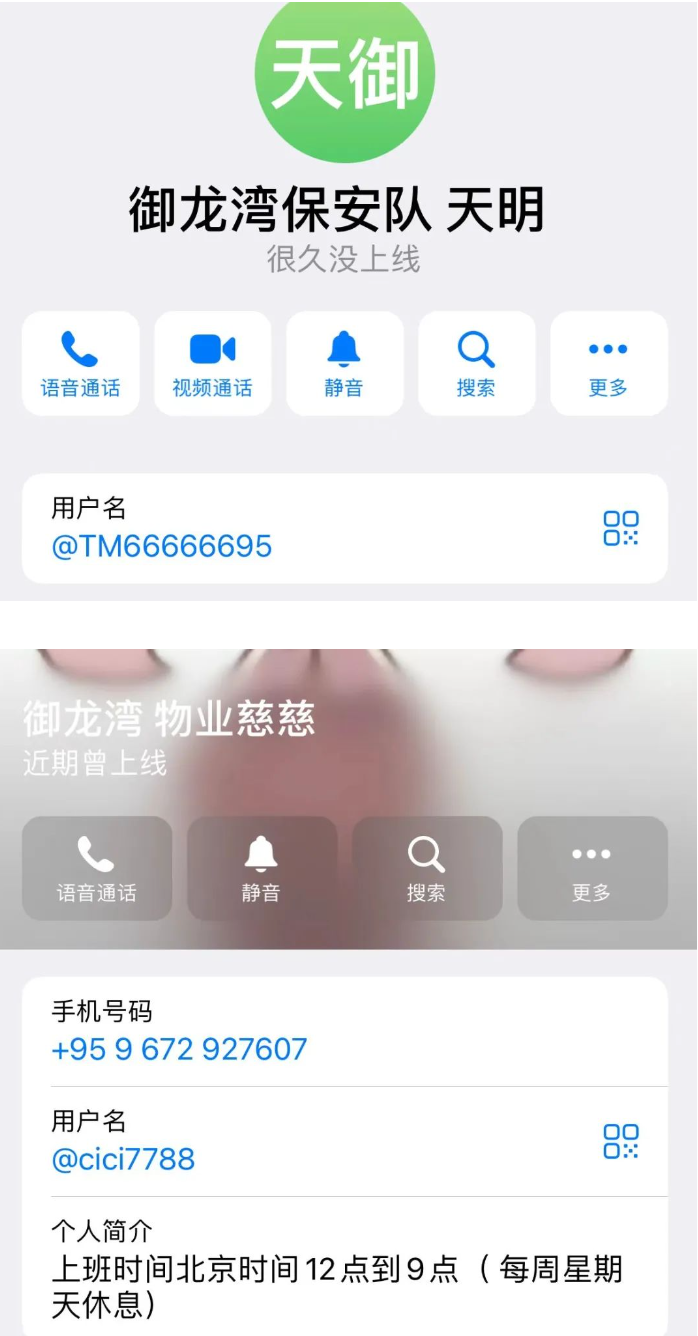Viewport: 698px width, 1336px height.
Task: Mute notifications from 御龙湾 物业慈慈
Action: coord(261,868)
